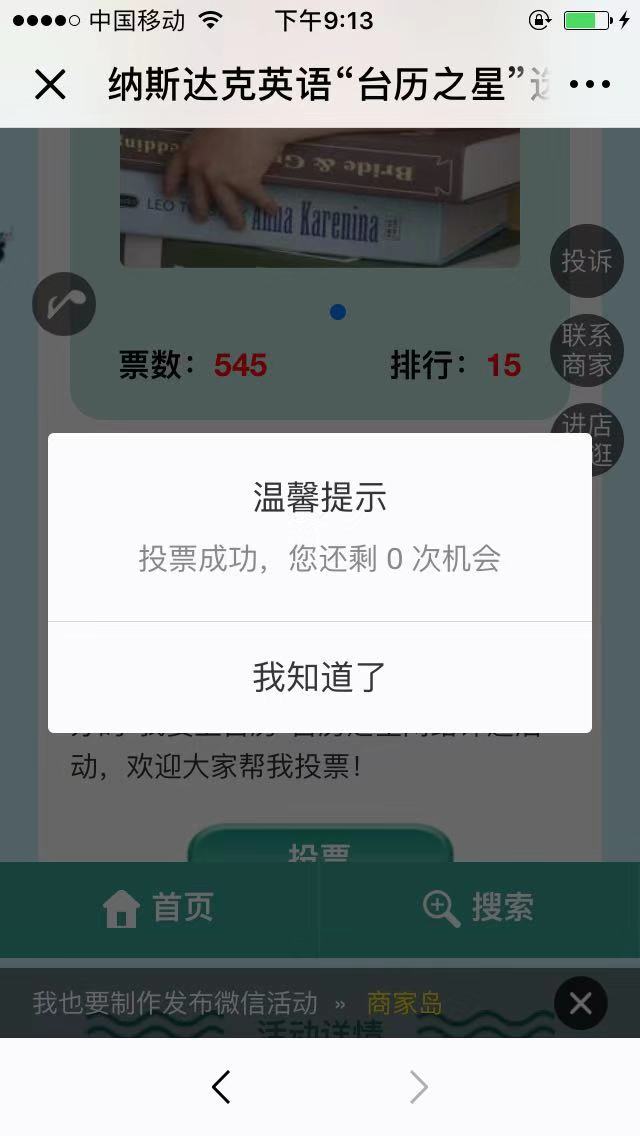Dismiss the dialog with 我知道了
Image resolution: width=640 pixels, height=1136 pixels.
(320, 677)
